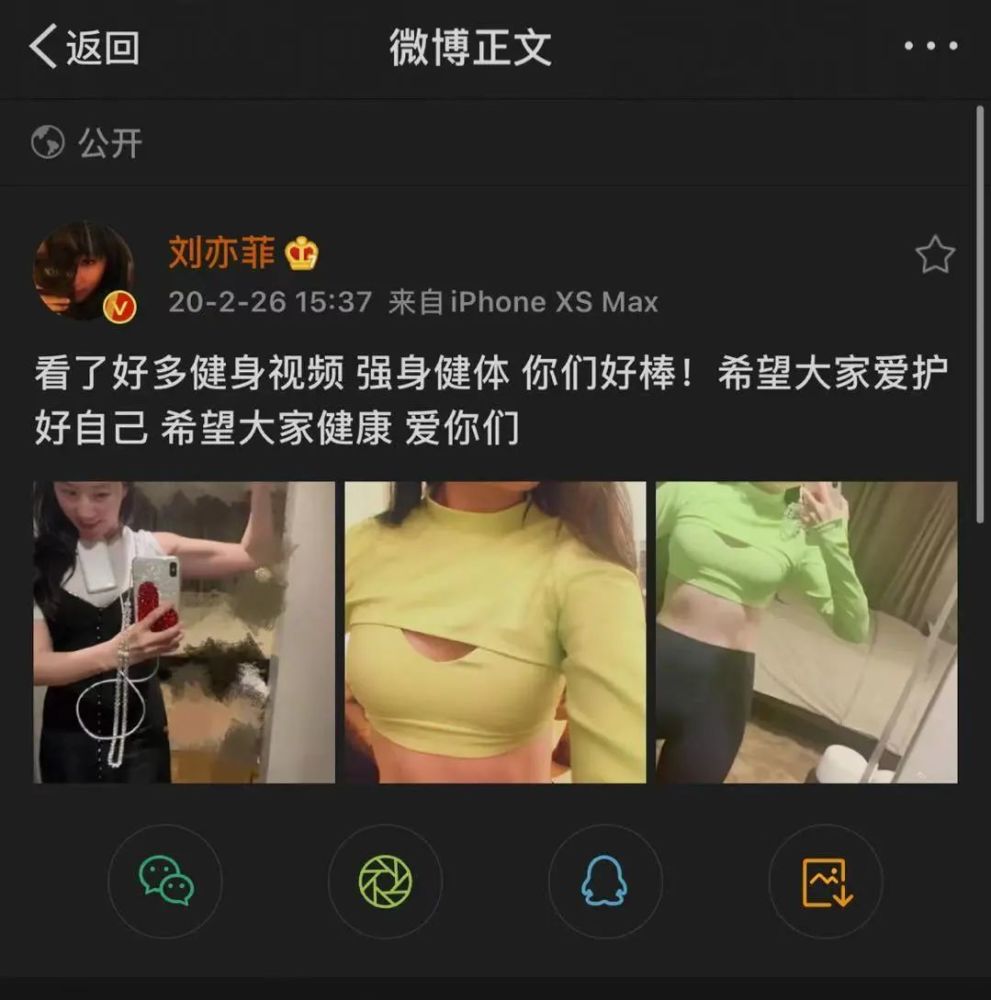Open the poster's profile avatar

(x=84, y=272)
